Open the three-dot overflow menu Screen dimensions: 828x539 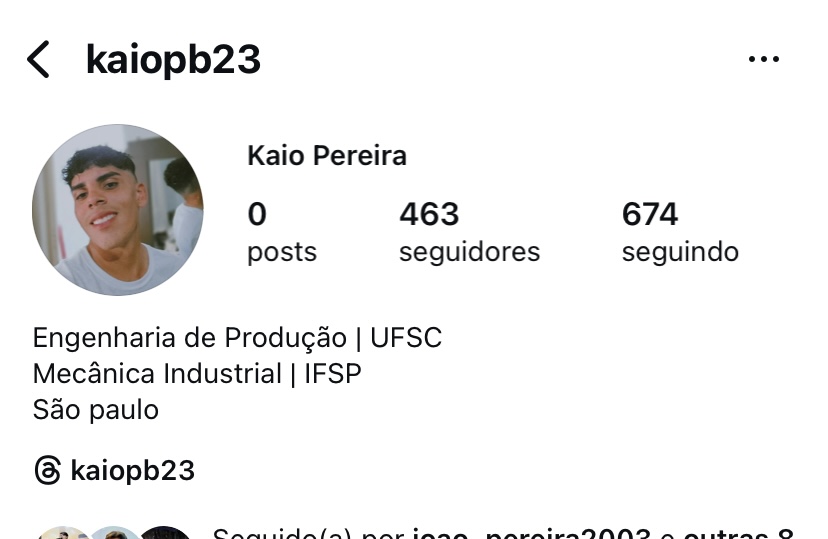tap(763, 60)
